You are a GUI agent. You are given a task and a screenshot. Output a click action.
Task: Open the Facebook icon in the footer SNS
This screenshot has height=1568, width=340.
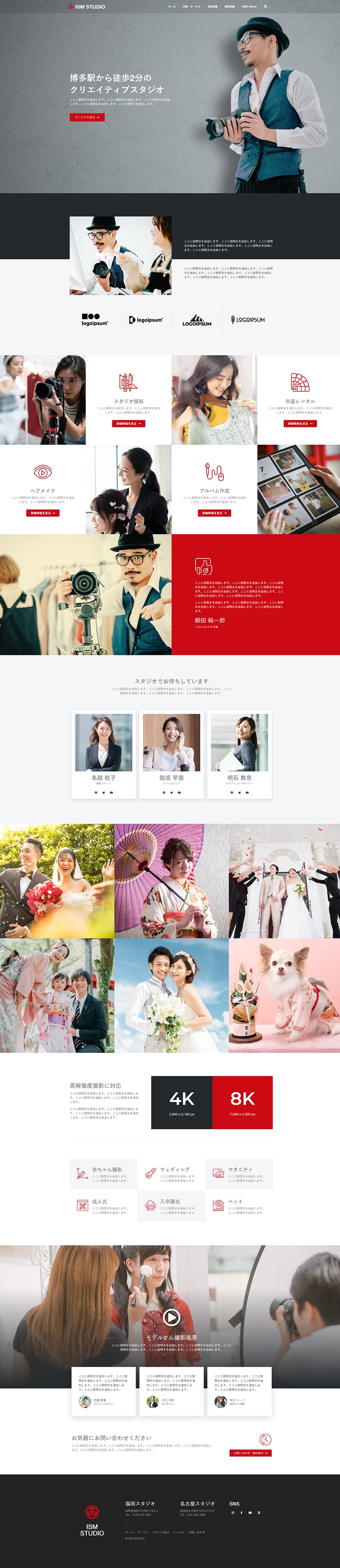click(x=241, y=1512)
